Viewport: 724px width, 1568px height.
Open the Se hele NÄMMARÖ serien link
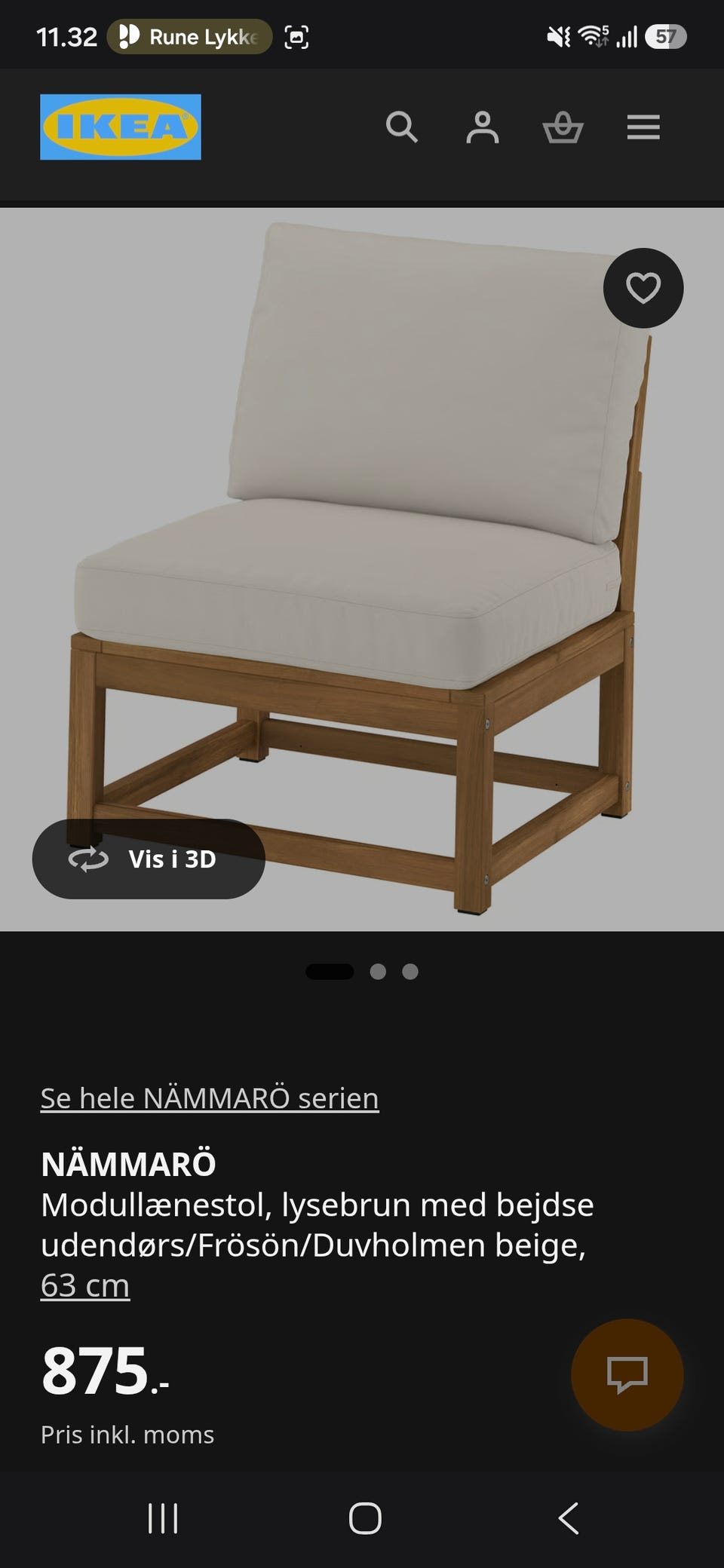[210, 1098]
